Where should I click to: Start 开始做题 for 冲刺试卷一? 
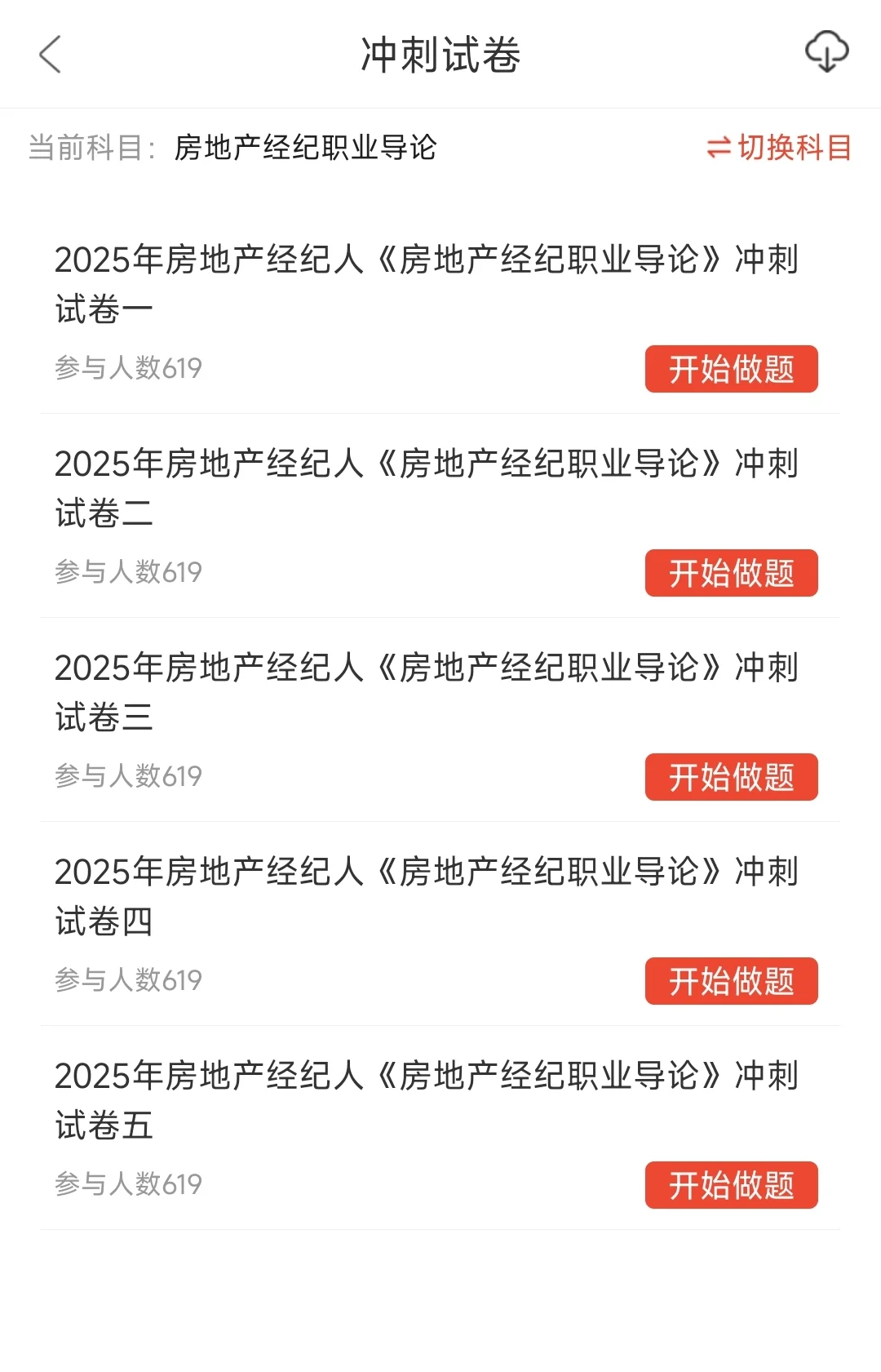pos(731,369)
